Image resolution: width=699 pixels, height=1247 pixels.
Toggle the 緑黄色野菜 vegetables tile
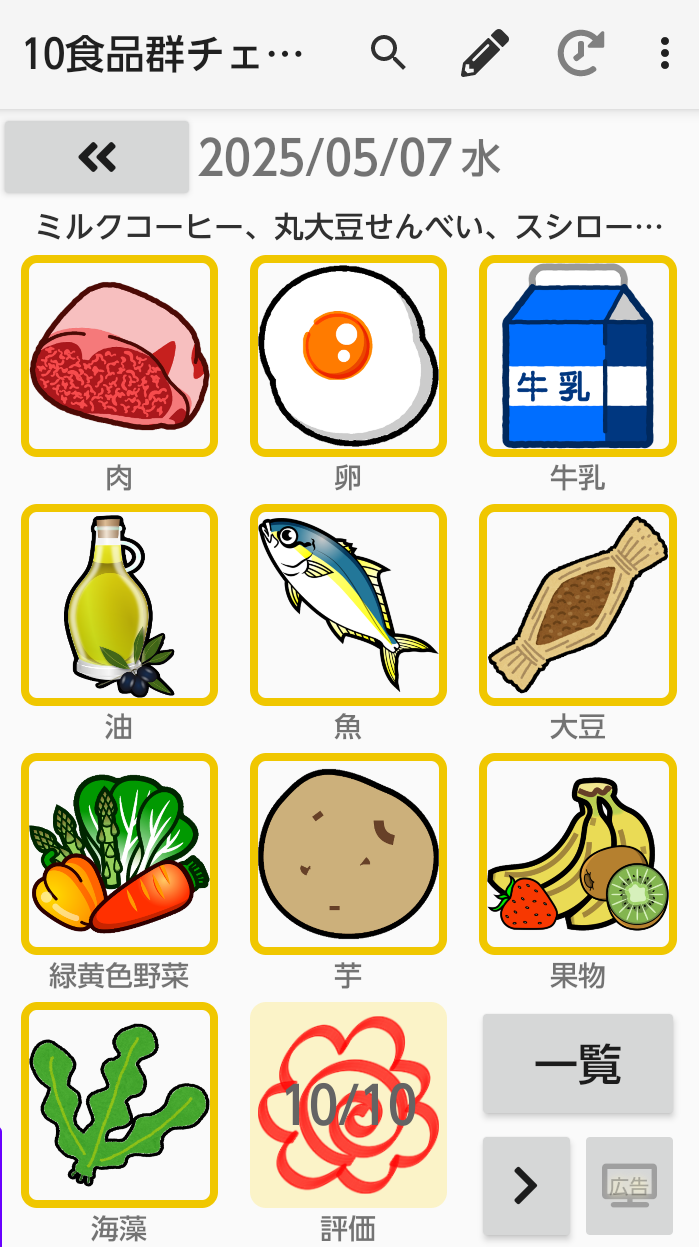tap(119, 853)
